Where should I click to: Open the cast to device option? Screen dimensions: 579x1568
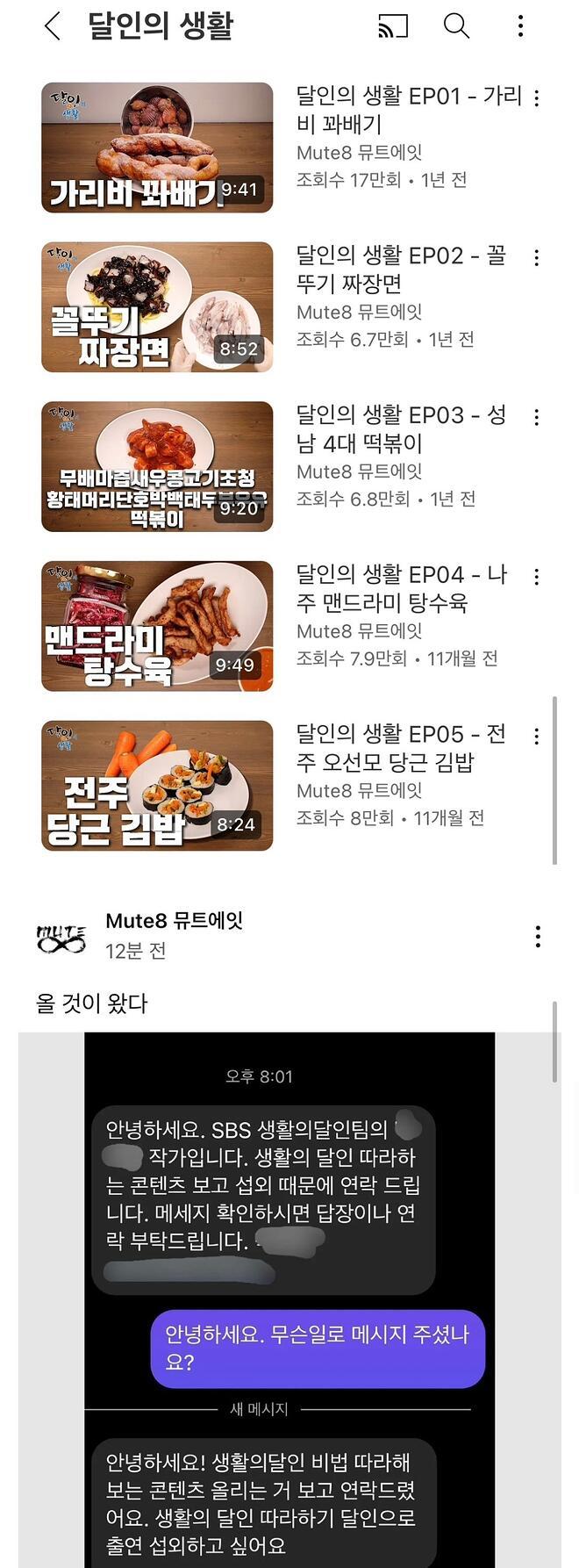pyautogui.click(x=392, y=26)
